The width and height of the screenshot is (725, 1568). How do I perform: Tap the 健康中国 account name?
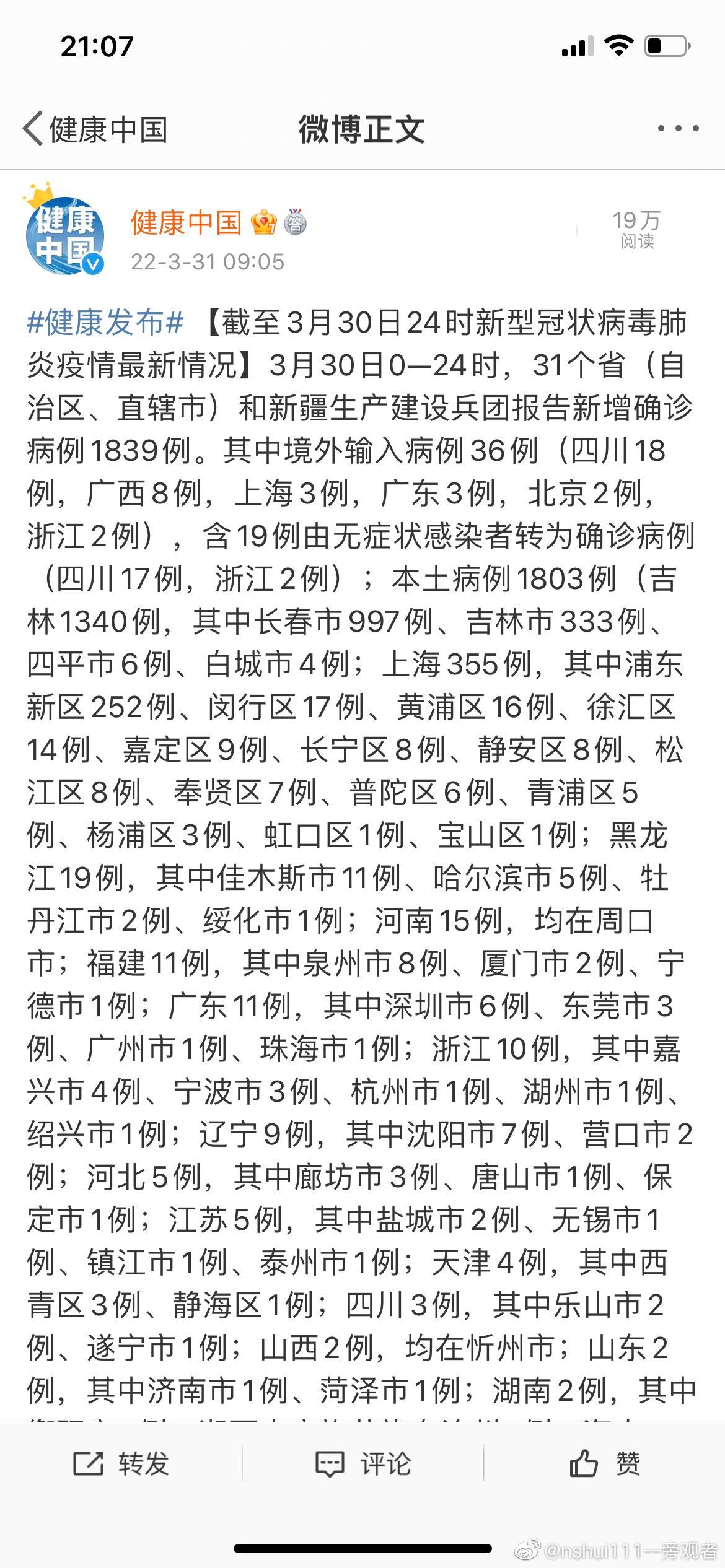coord(186,222)
